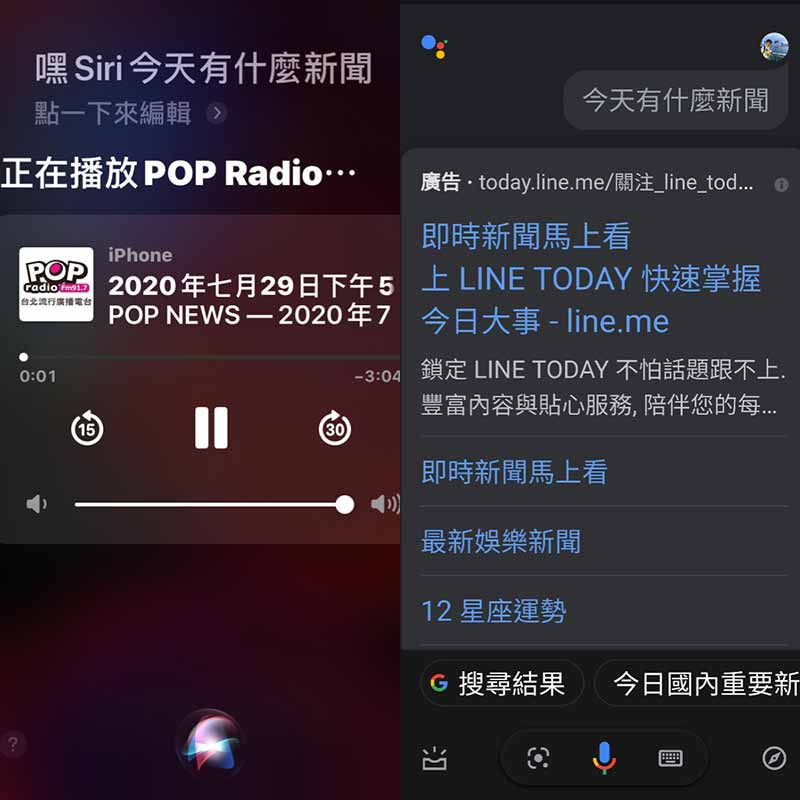Image resolution: width=800 pixels, height=800 pixels.
Task: Open the Assistant updates inbox icon
Action: tap(434, 759)
